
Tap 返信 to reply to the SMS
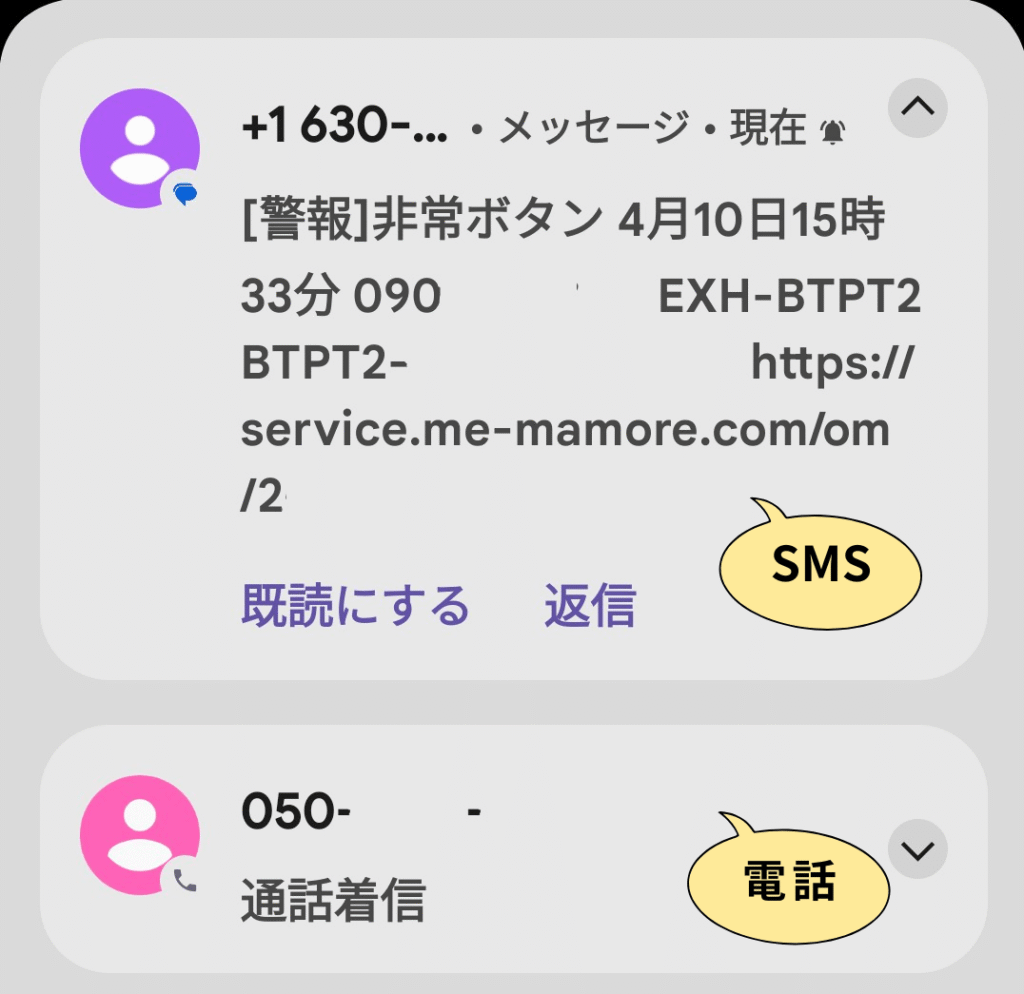589,605
